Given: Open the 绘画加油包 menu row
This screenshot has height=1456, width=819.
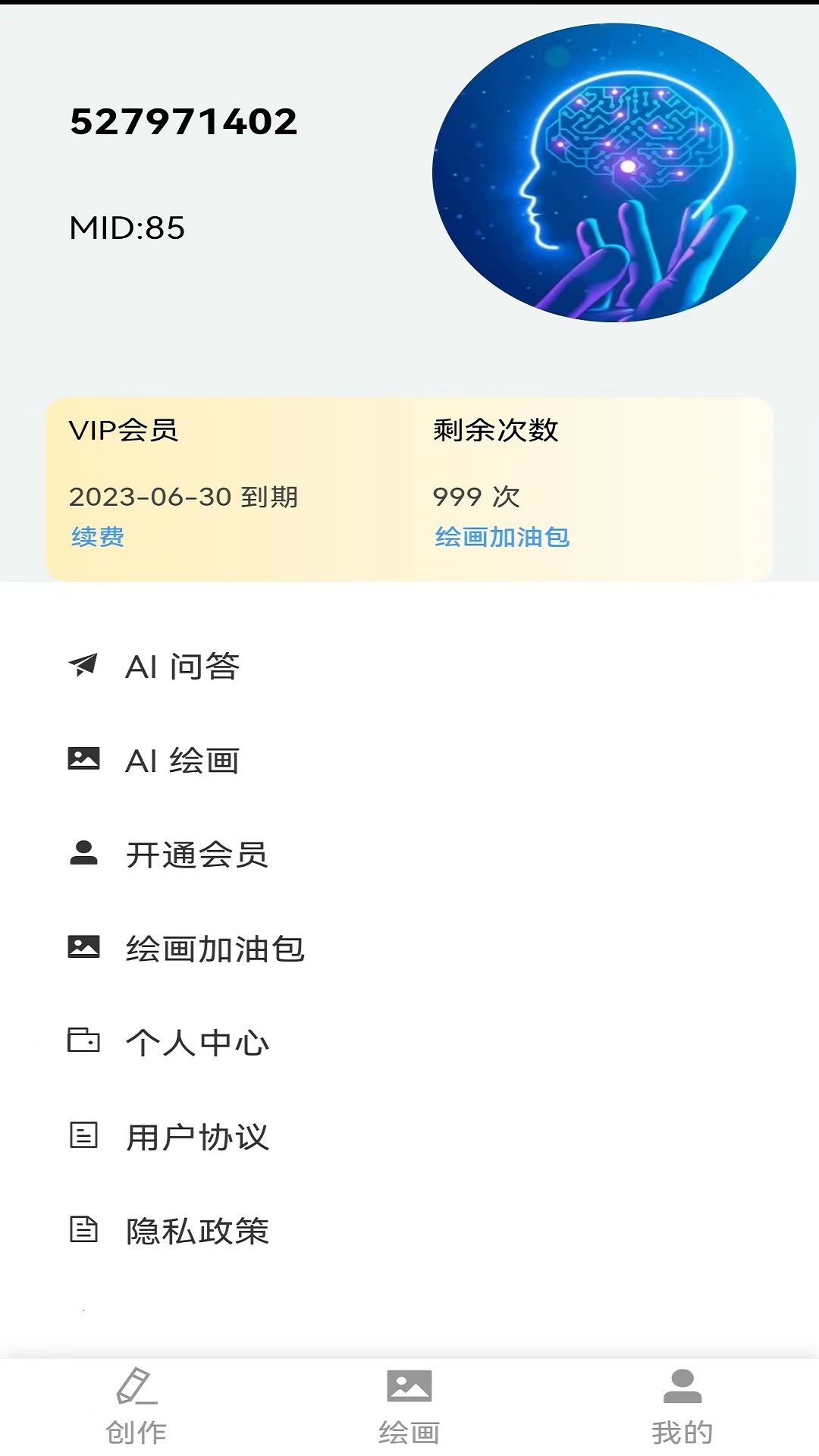Looking at the screenshot, I should 215,949.
